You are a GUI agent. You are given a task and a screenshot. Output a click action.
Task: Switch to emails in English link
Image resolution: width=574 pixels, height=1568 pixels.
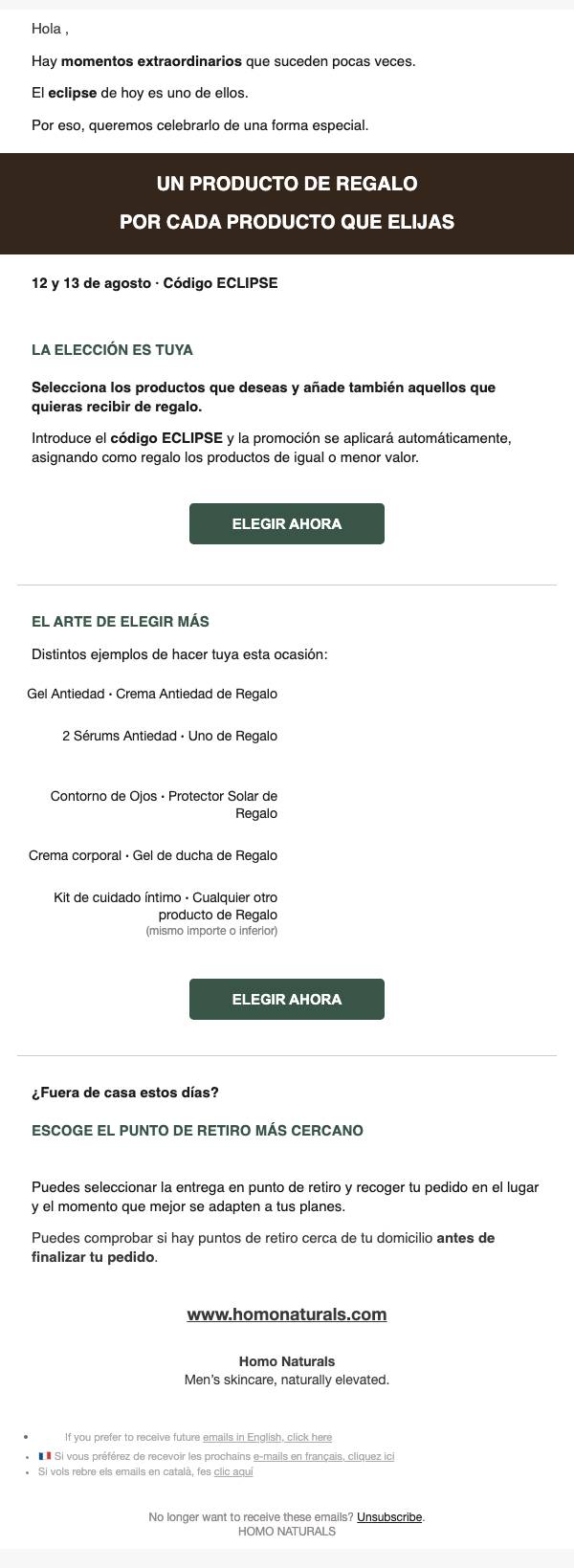[x=267, y=1437]
